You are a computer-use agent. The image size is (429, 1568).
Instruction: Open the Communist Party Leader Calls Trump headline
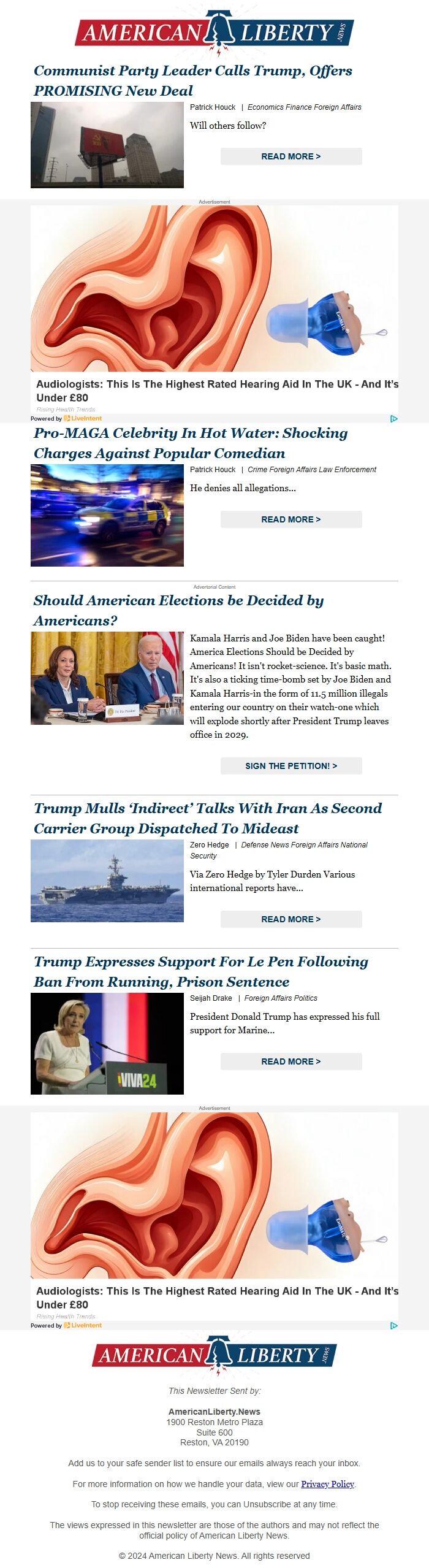(192, 80)
